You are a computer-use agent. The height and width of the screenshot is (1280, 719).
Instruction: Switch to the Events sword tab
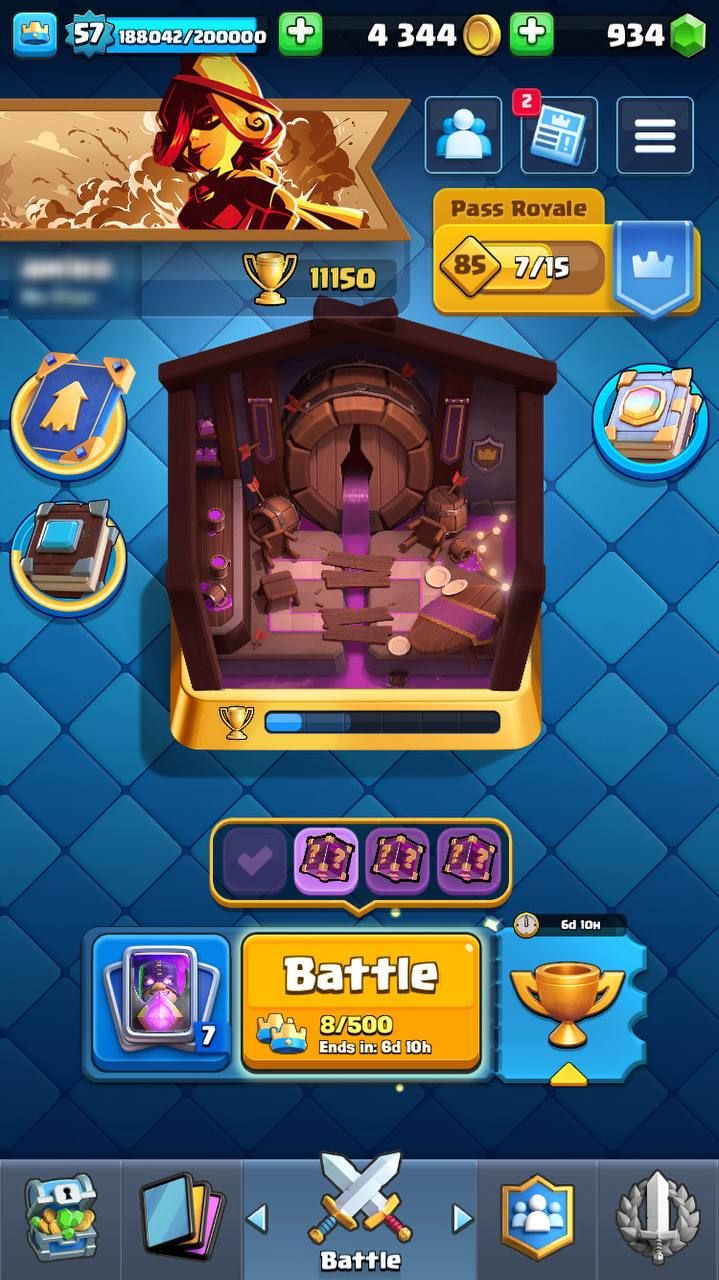(657, 1216)
